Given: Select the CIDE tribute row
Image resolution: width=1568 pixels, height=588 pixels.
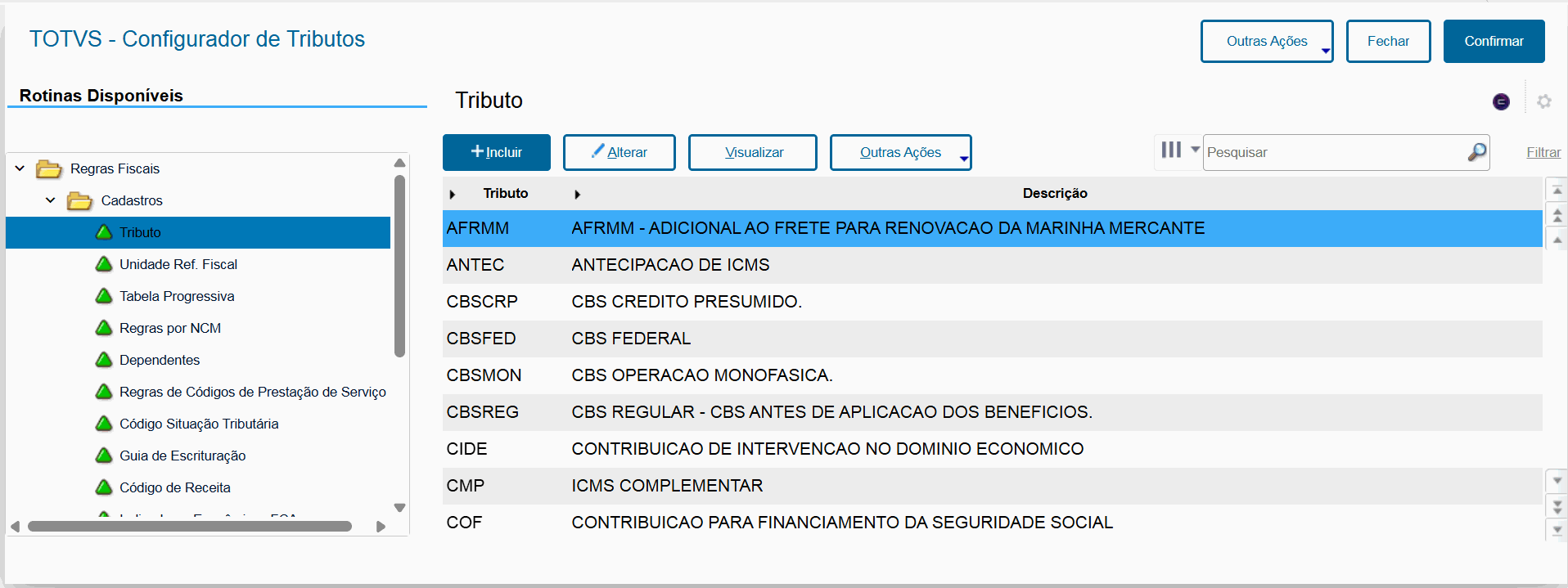Looking at the screenshot, I should click(x=466, y=449).
